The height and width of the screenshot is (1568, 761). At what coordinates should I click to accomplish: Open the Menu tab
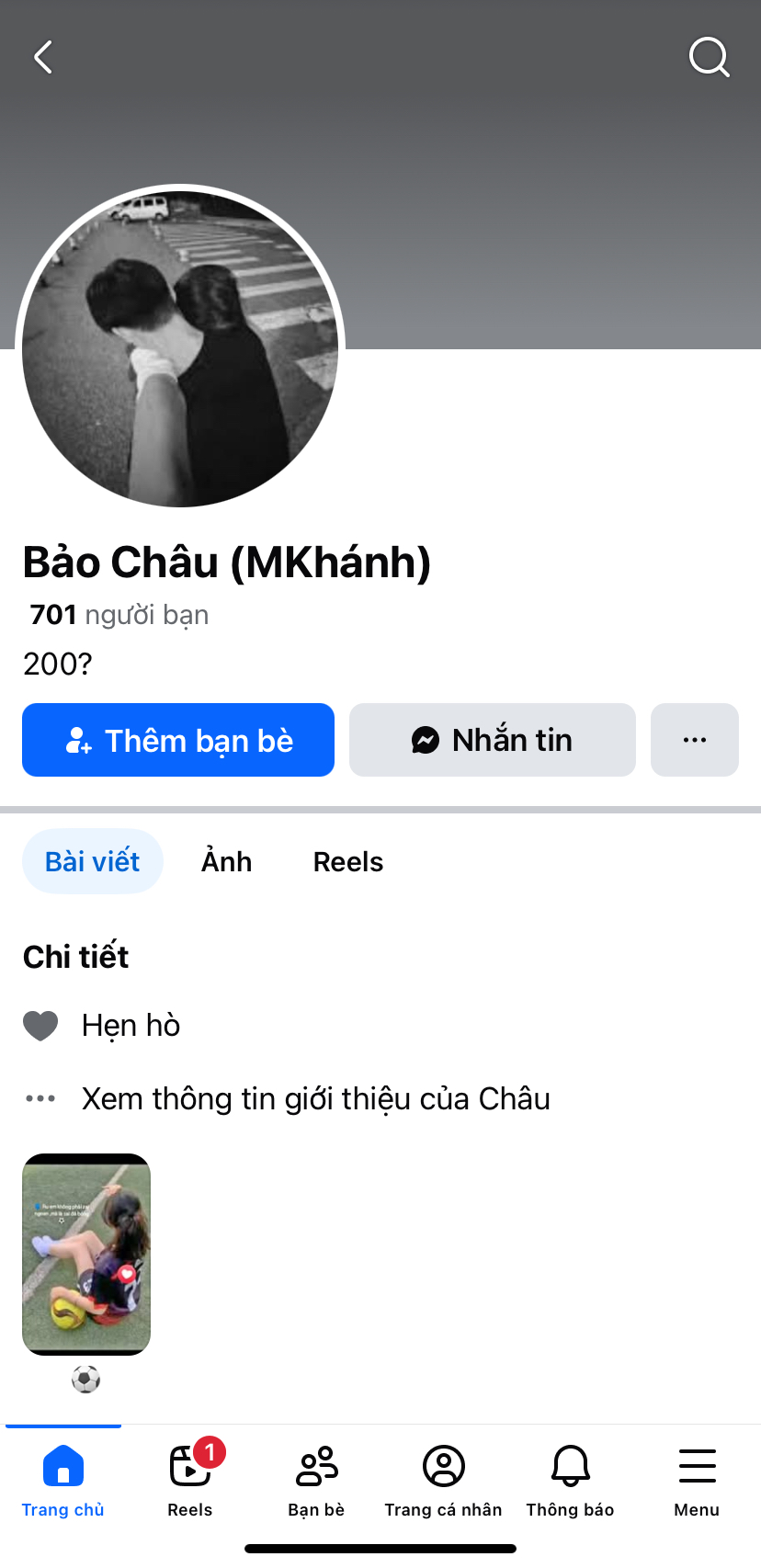(x=697, y=1477)
